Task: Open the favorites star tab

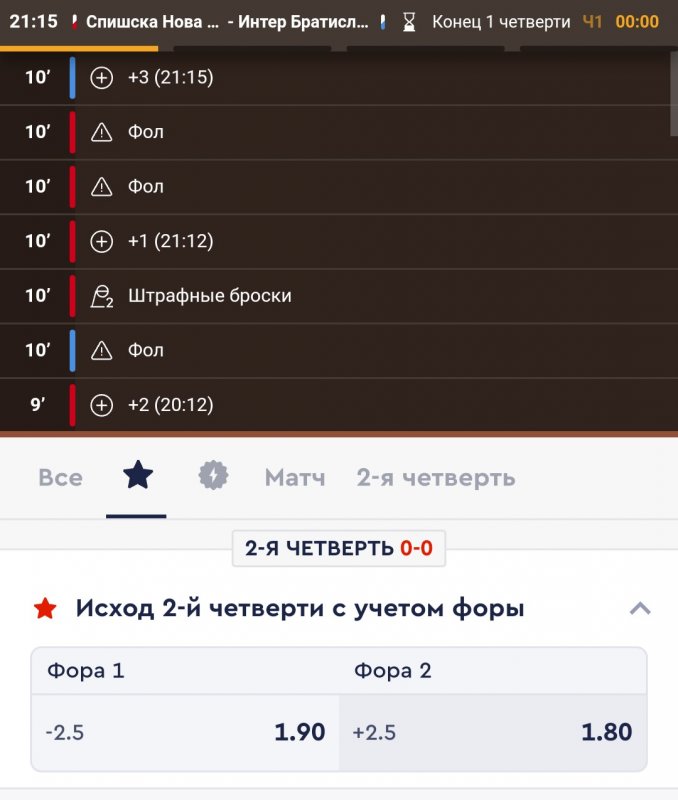Action: 137,476
